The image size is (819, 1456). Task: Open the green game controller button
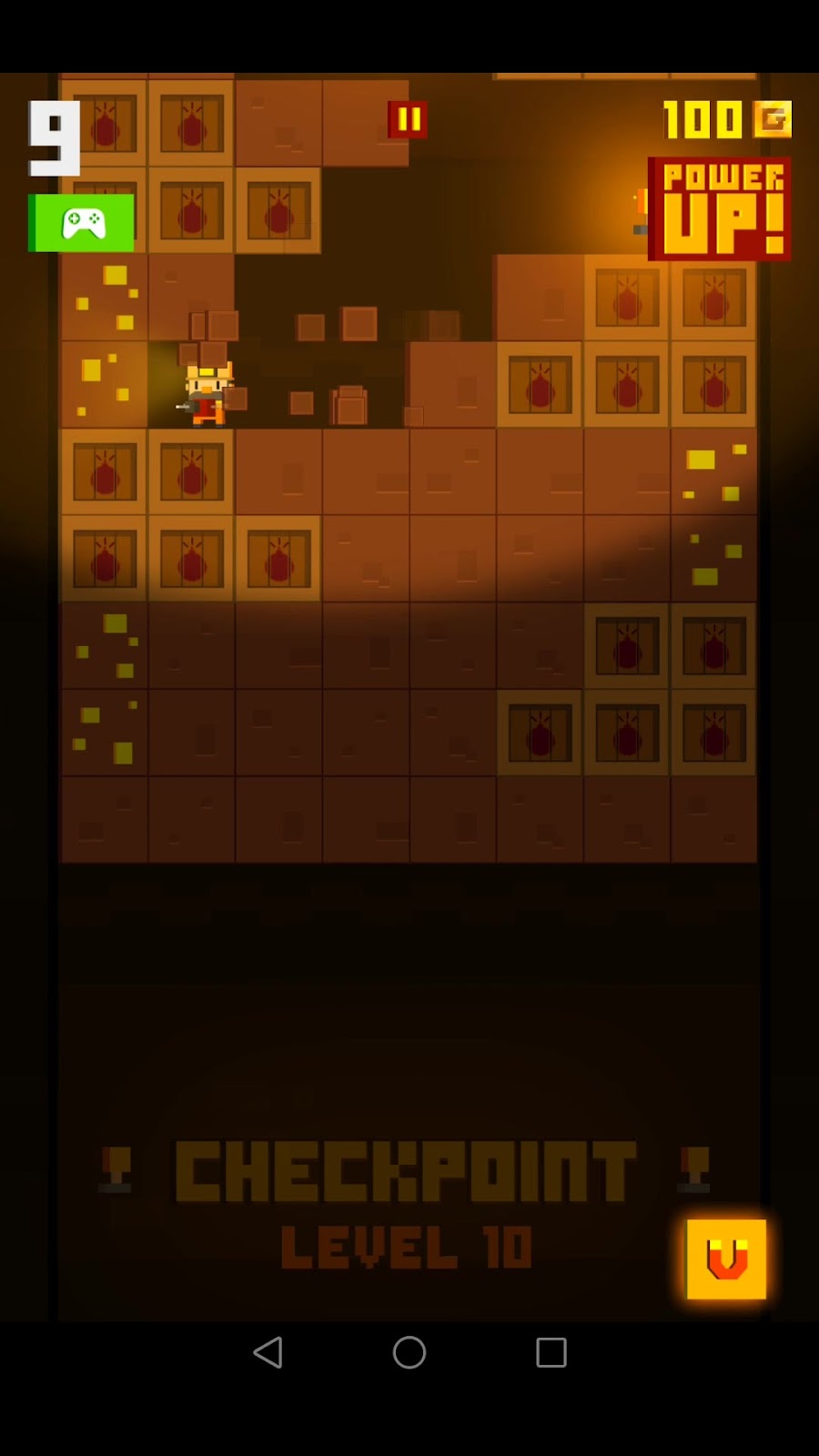coord(82,223)
